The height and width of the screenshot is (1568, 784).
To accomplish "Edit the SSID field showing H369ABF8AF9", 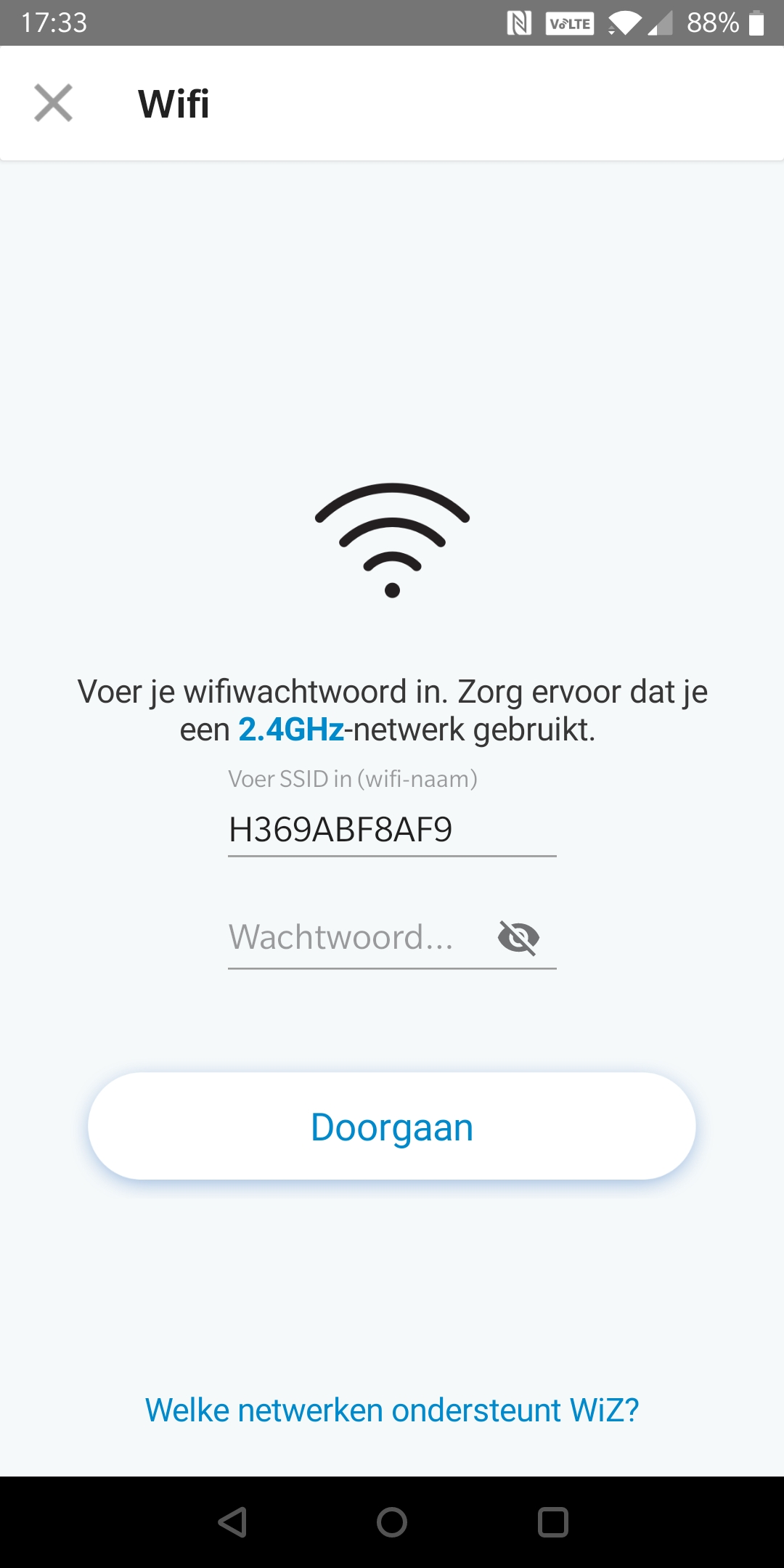I will tap(391, 830).
